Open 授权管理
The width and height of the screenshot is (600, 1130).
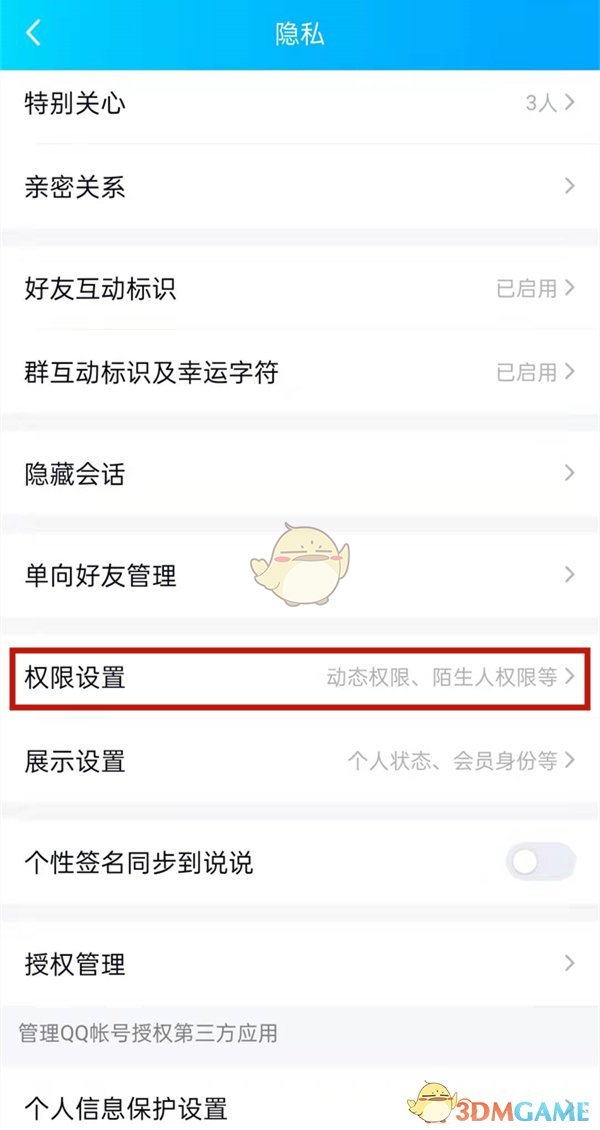pyautogui.click(x=300, y=964)
